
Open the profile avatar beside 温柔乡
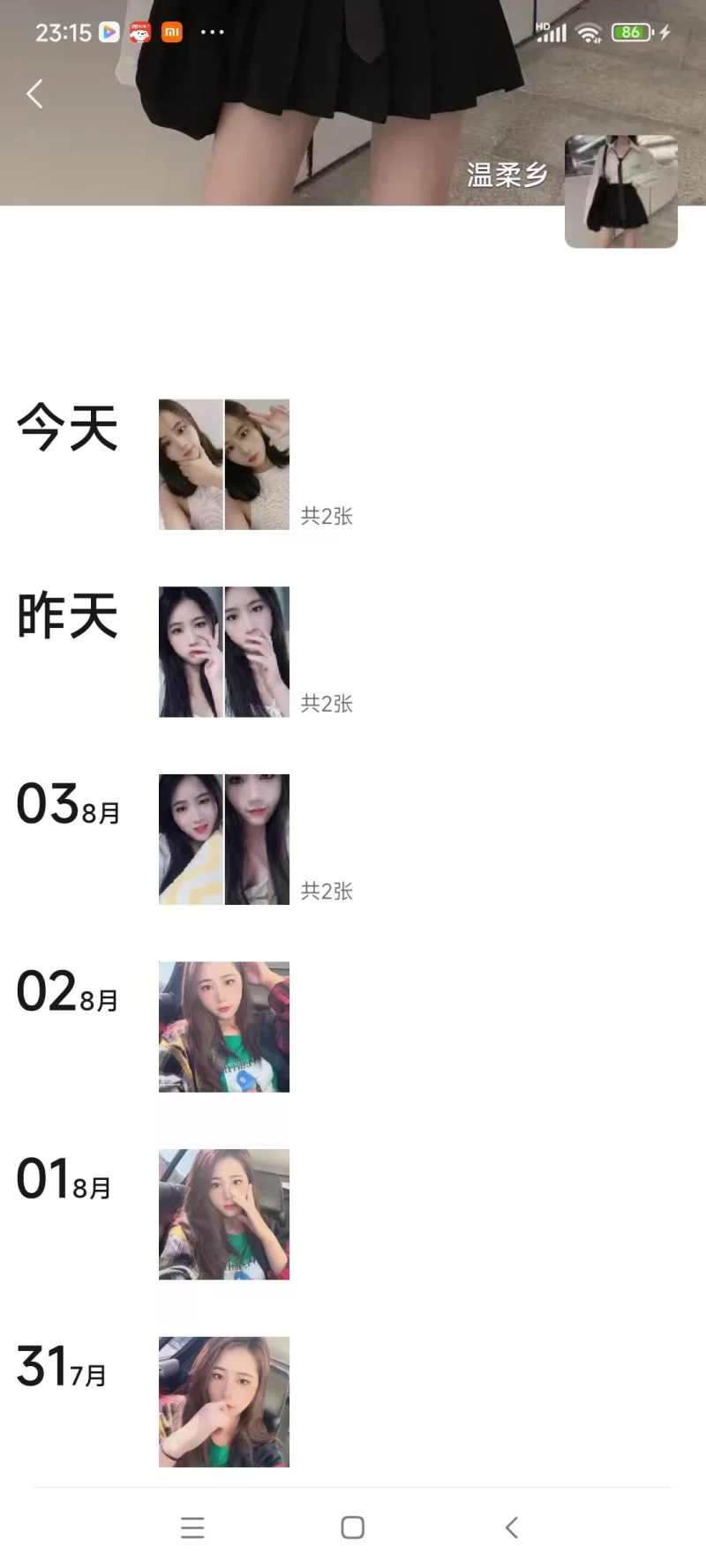620,191
